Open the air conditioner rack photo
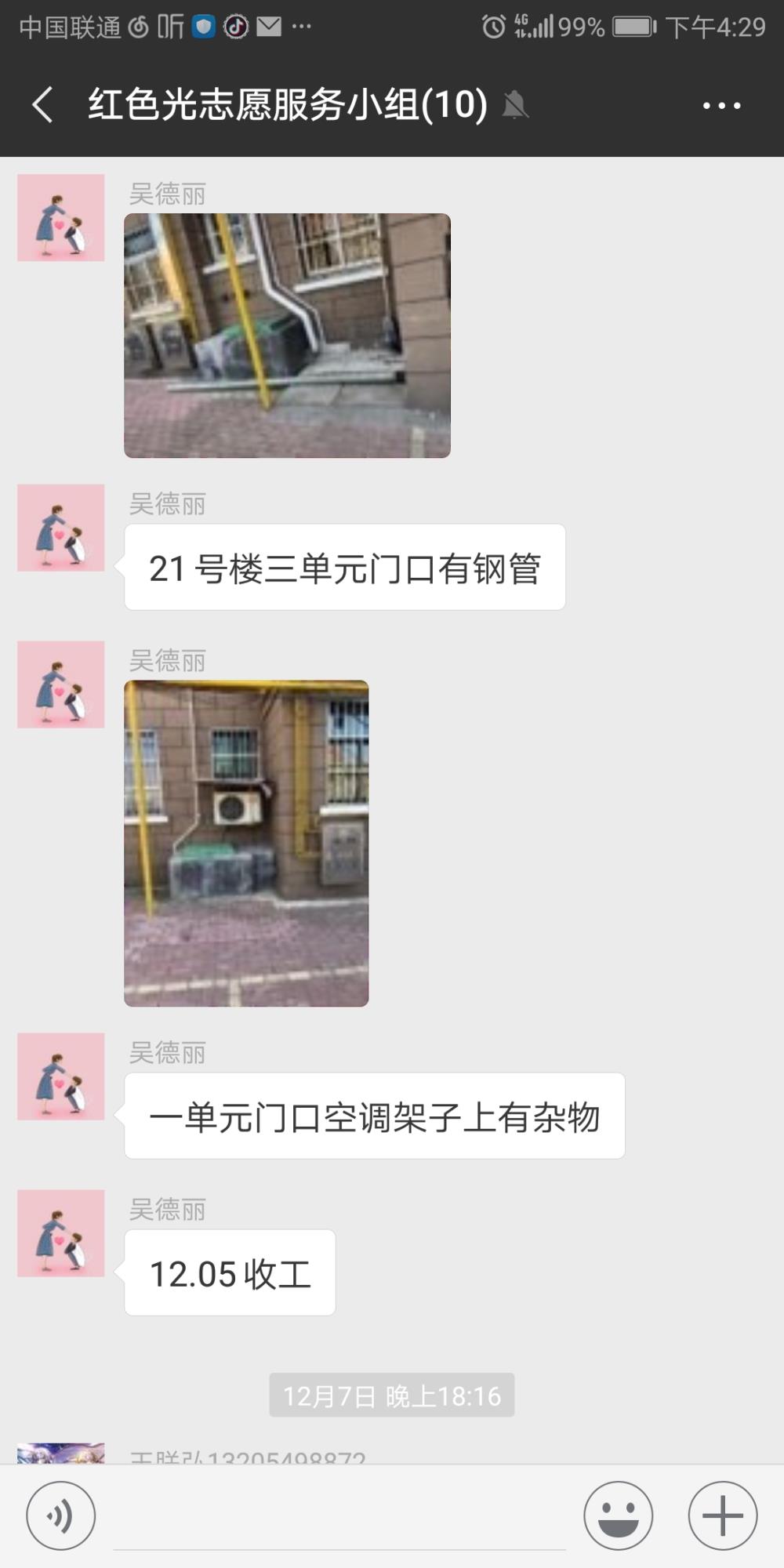 point(246,844)
